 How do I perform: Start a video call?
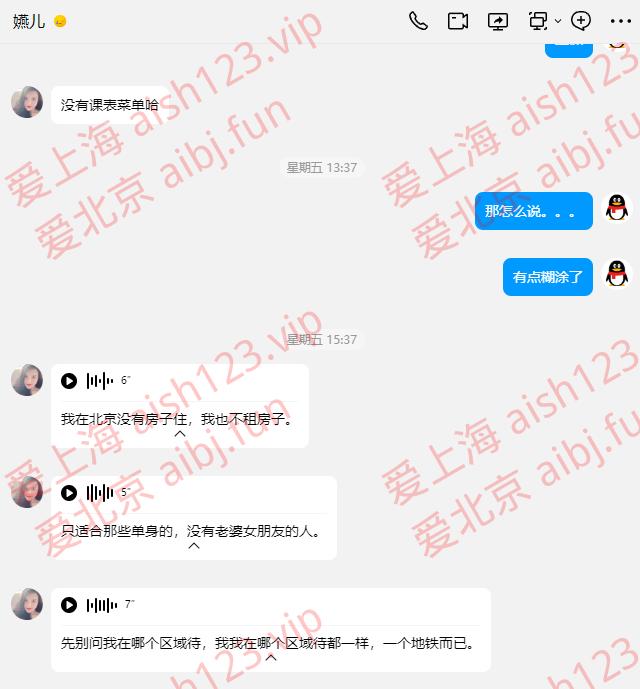(458, 20)
